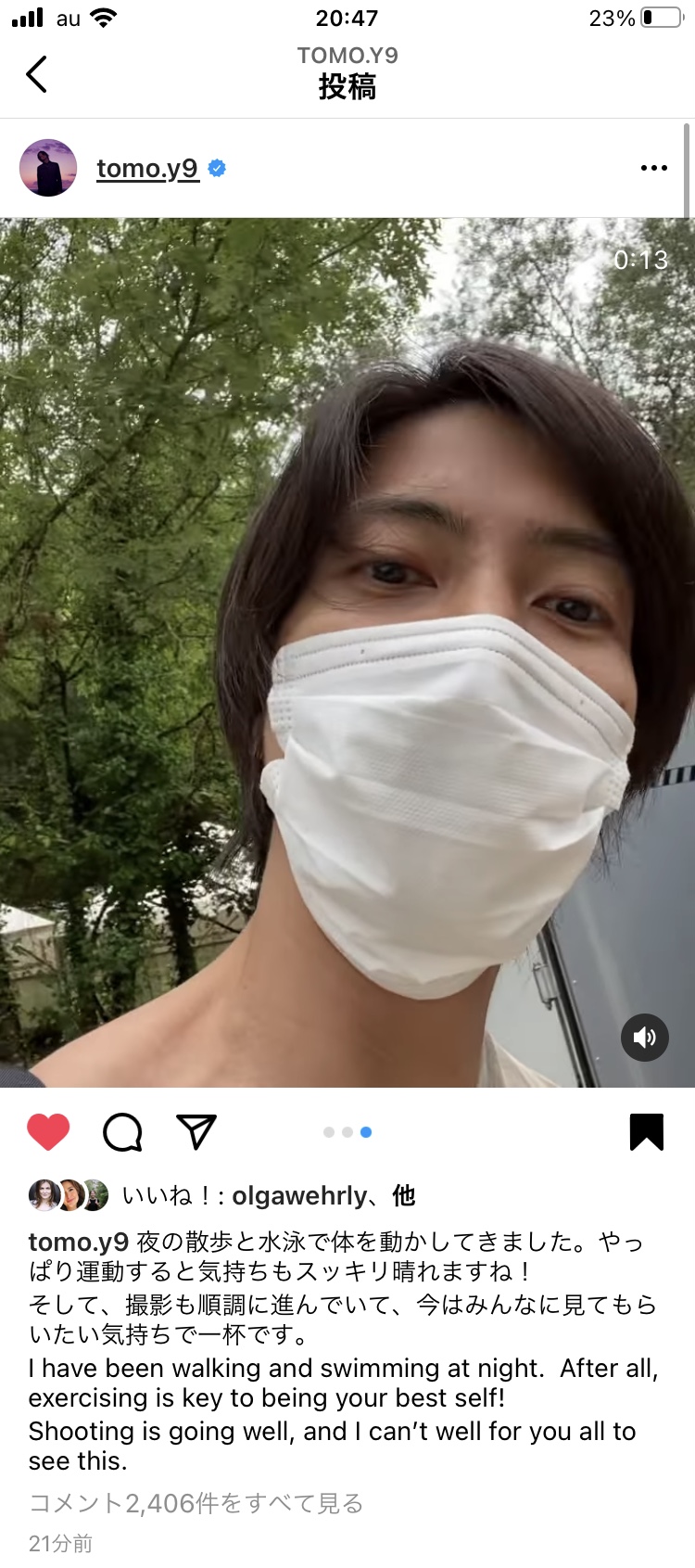Image resolution: width=695 pixels, height=1568 pixels.
Task: Open the three-dot post options menu
Action: pyautogui.click(x=653, y=168)
